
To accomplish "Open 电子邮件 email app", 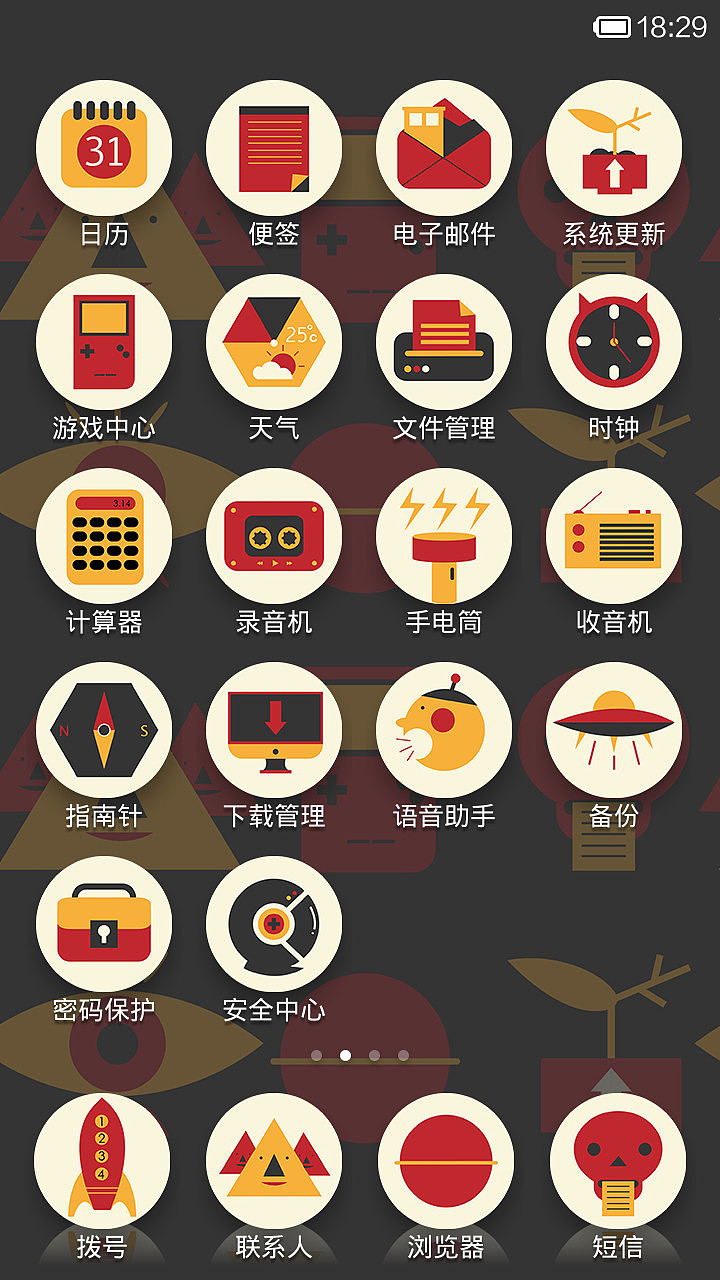I will 444,148.
